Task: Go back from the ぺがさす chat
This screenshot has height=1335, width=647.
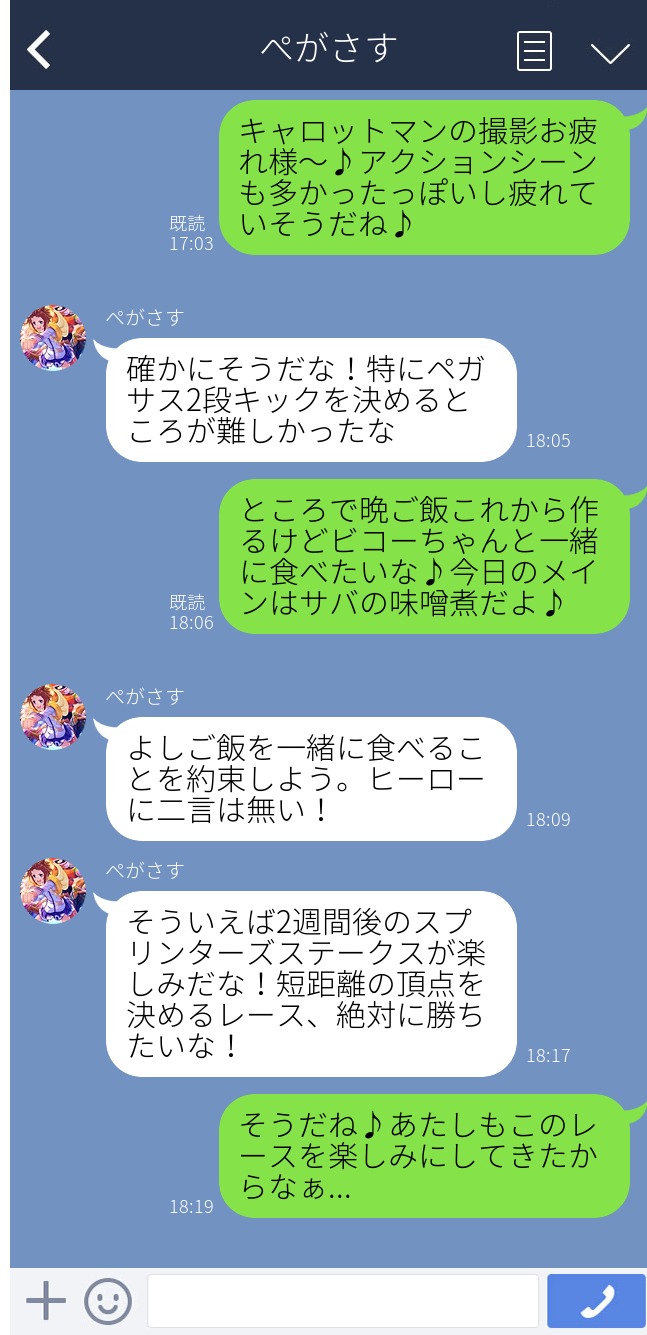Action: pyautogui.click(x=39, y=50)
